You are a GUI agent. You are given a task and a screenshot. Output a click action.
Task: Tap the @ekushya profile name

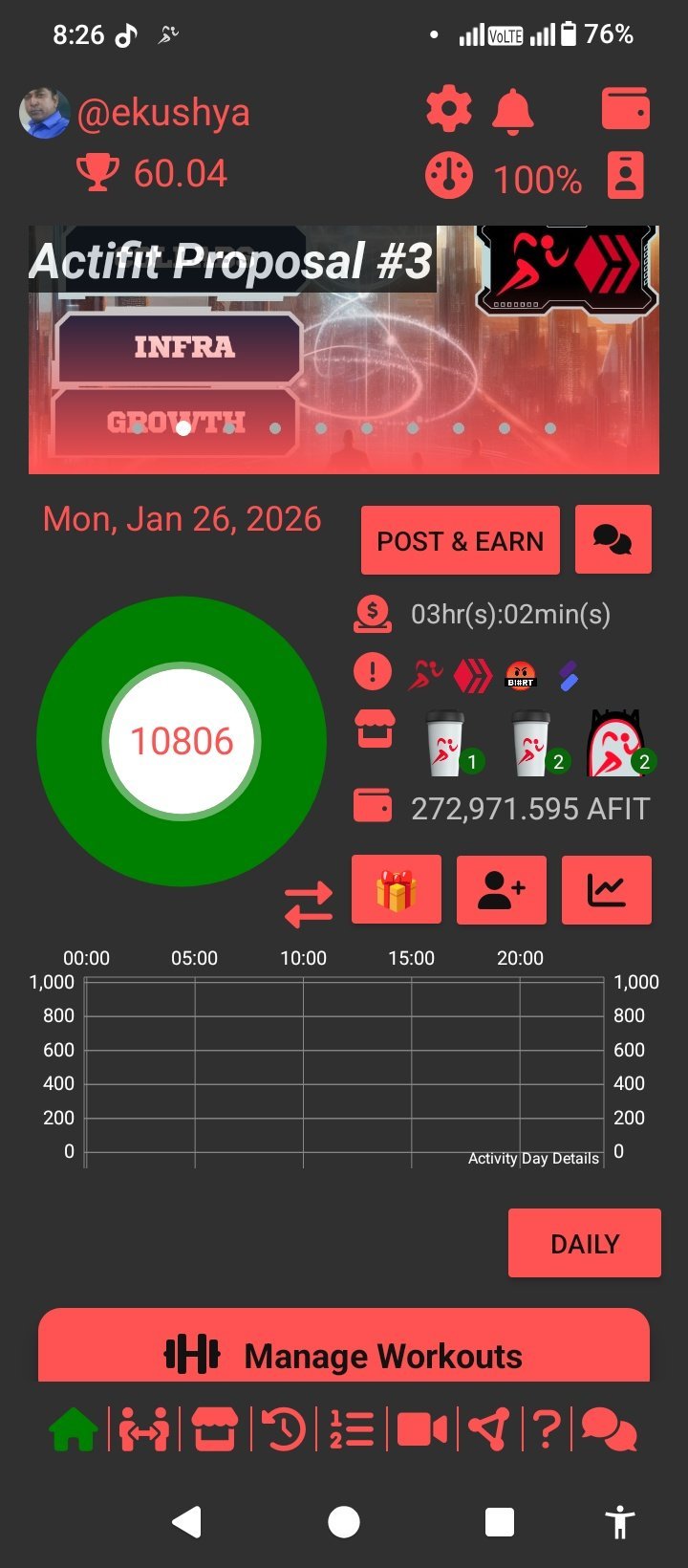click(x=163, y=113)
